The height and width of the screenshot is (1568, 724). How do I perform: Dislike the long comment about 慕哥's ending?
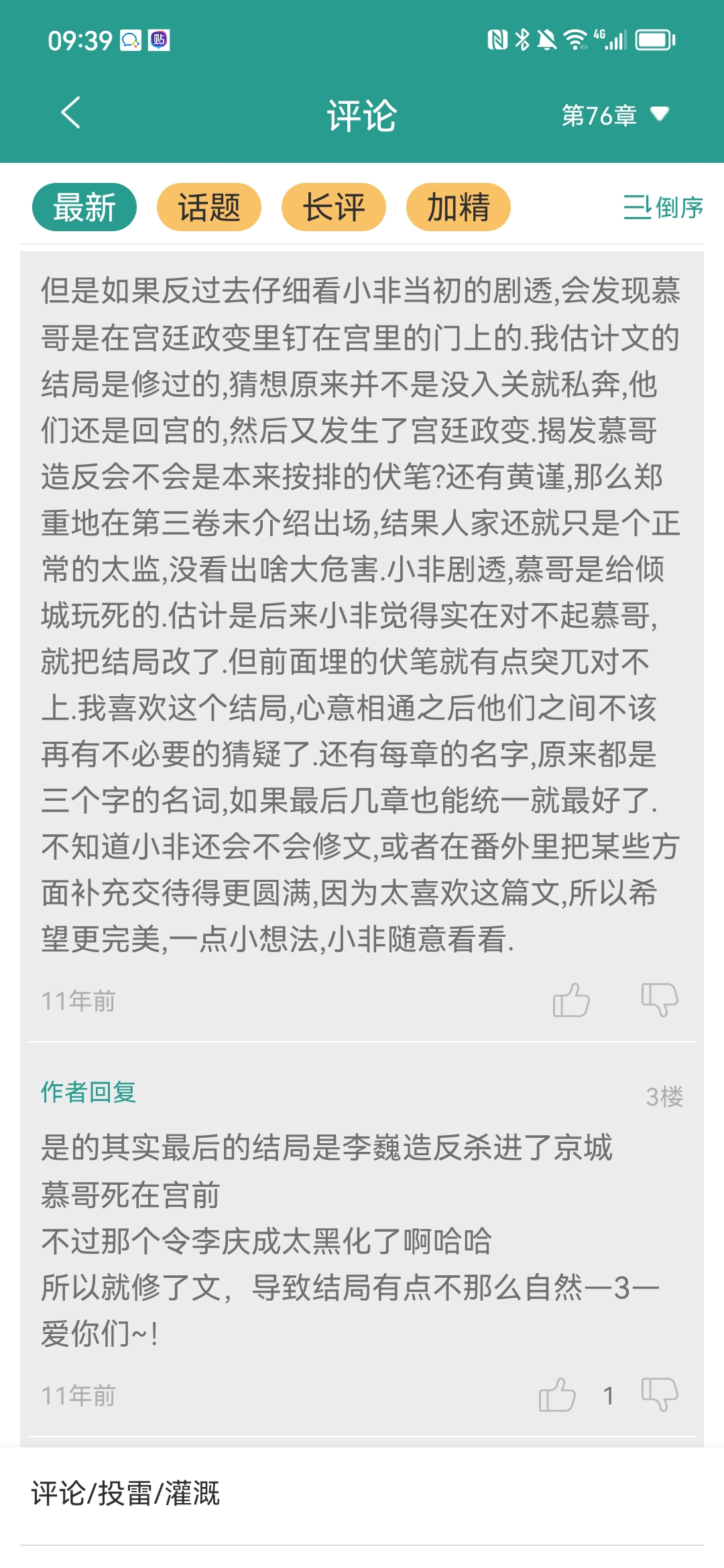(x=660, y=1000)
